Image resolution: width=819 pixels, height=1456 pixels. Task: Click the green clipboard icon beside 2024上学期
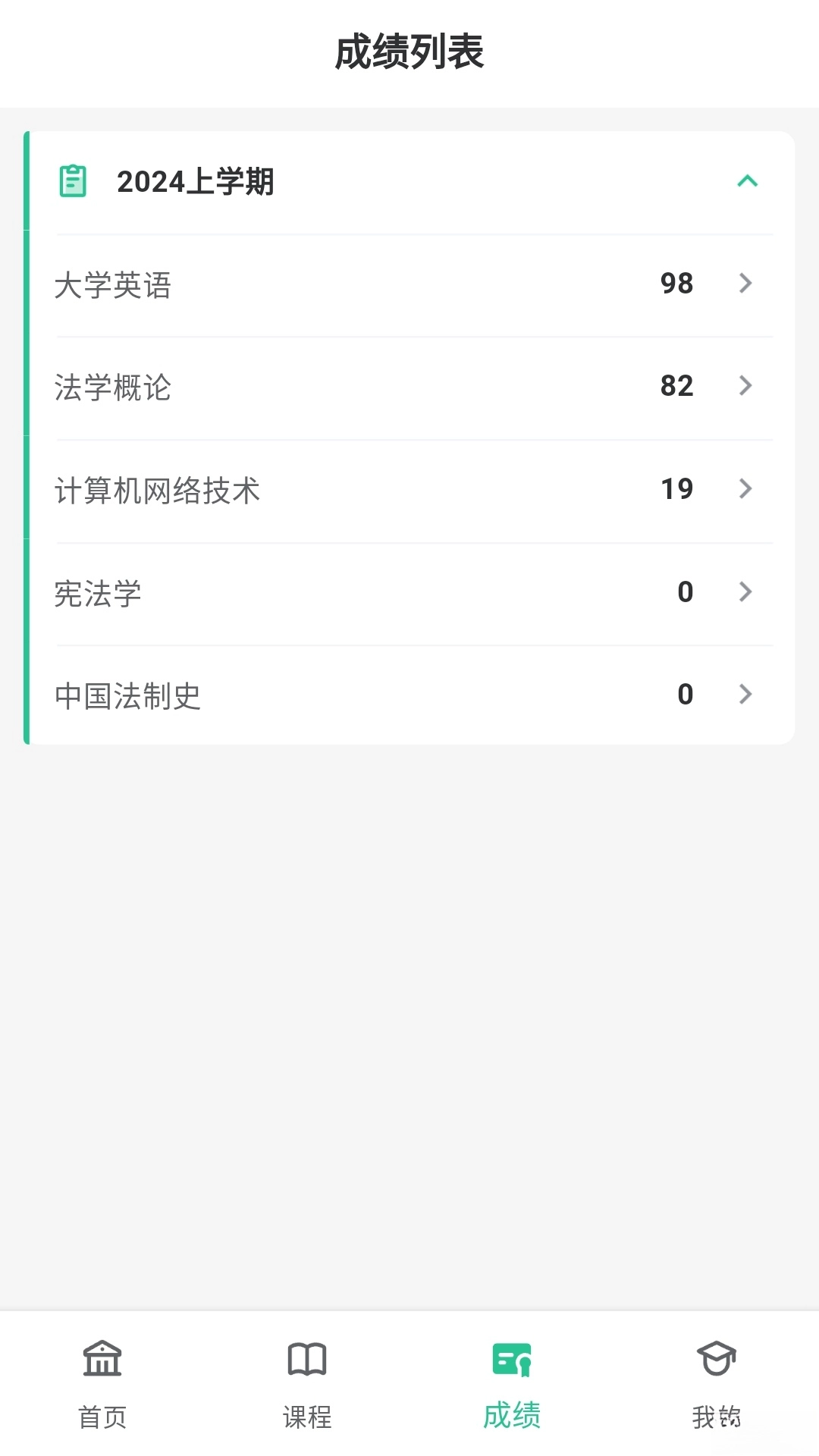(x=72, y=181)
